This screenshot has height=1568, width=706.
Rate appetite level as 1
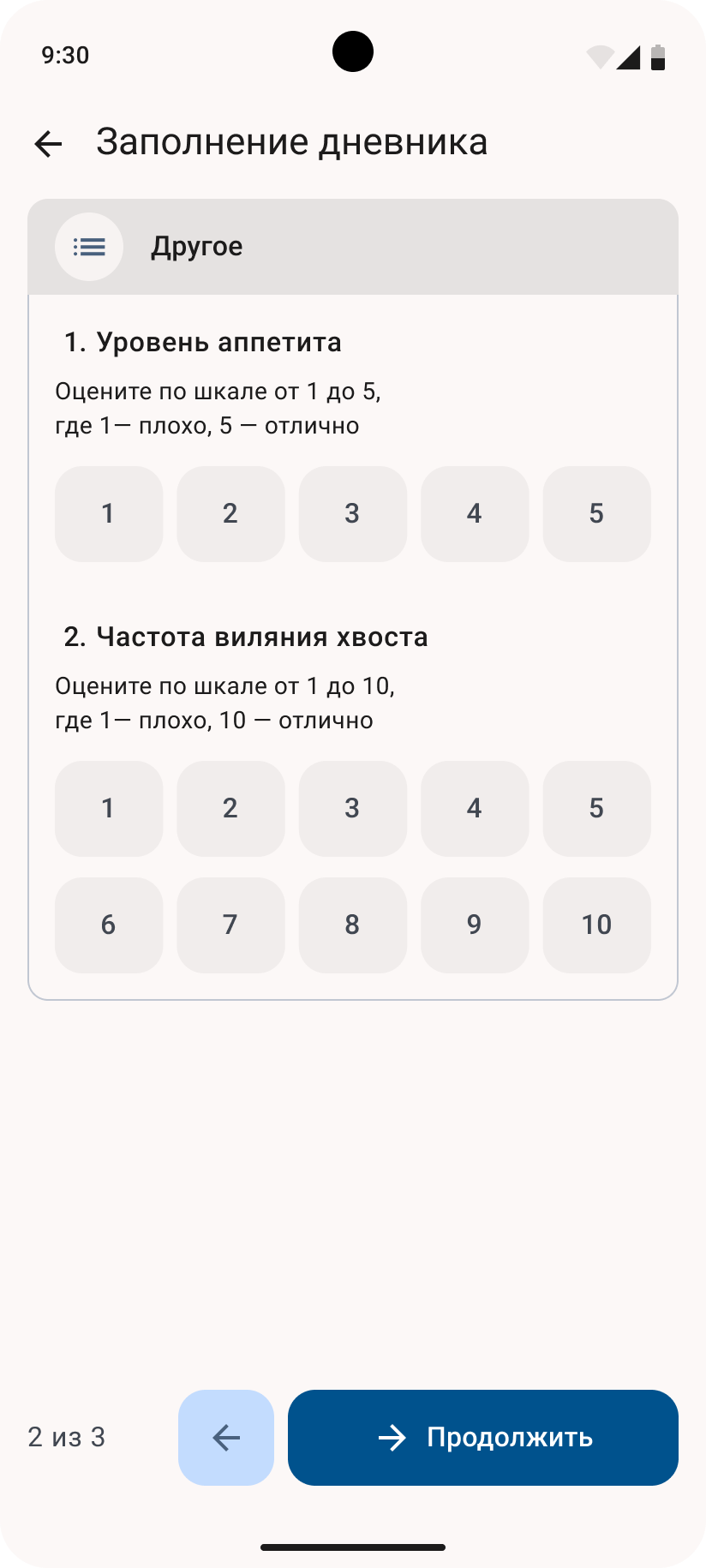tap(109, 514)
